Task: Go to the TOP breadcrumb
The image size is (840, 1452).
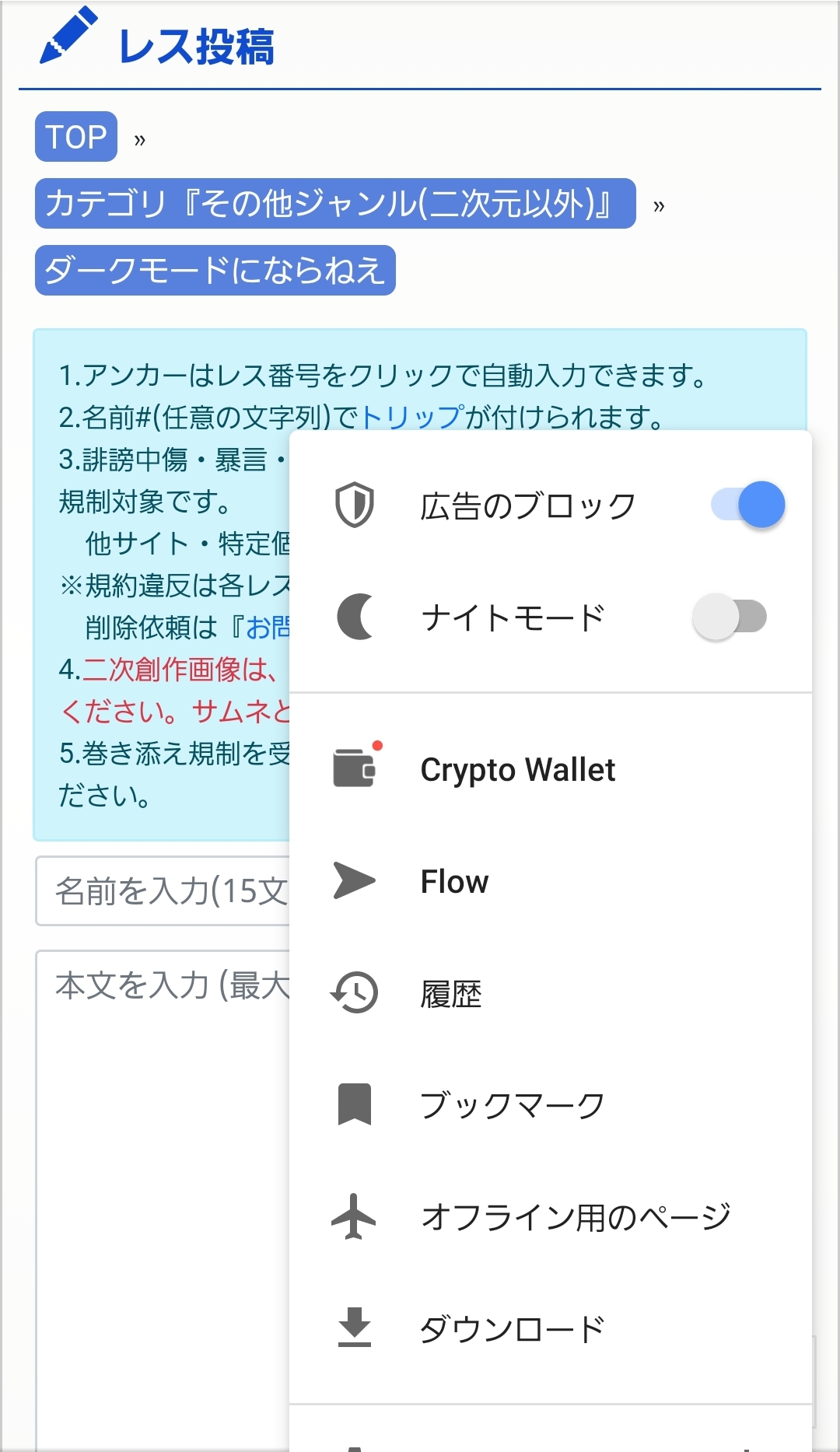Action: (76, 137)
